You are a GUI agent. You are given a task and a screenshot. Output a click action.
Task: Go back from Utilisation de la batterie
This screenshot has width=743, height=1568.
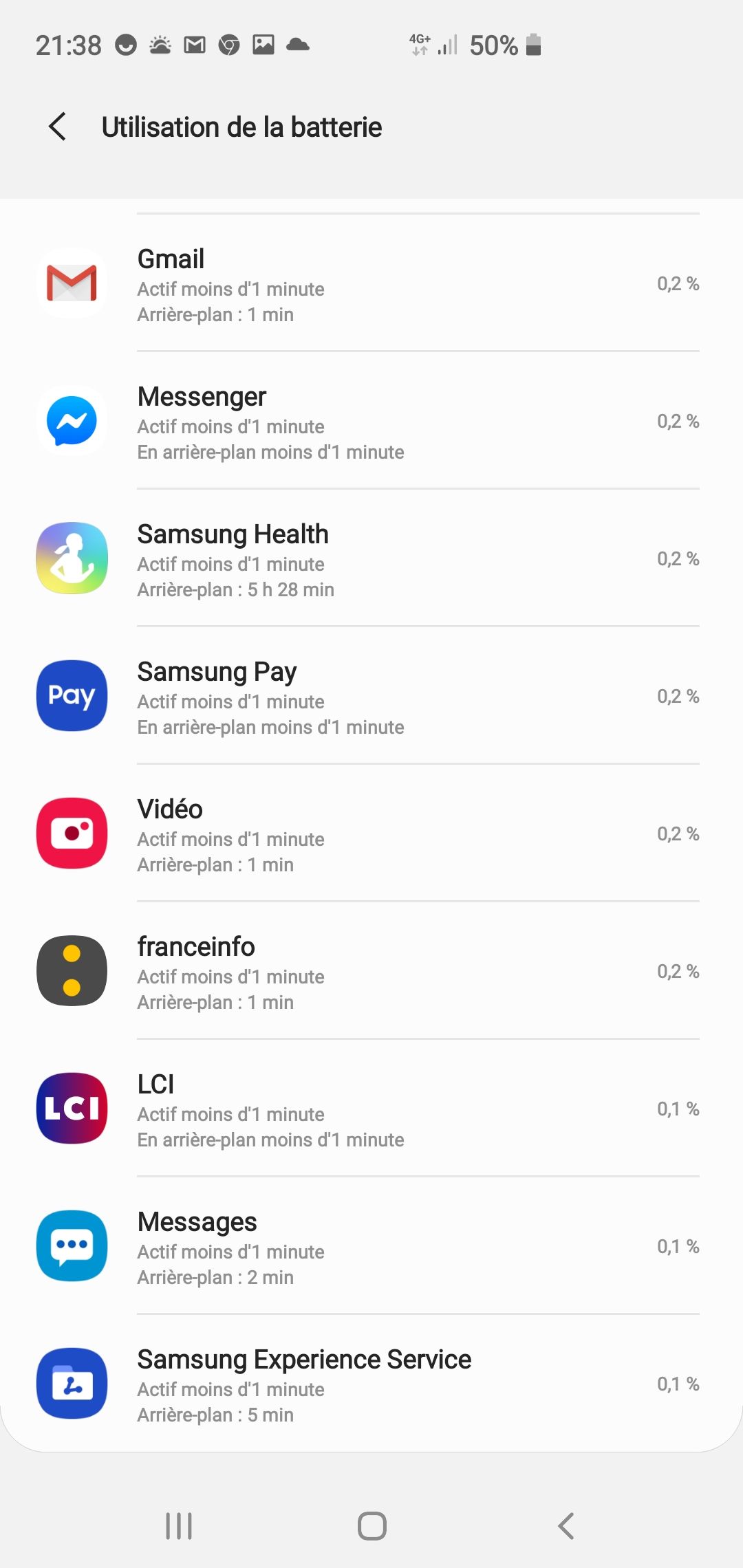pyautogui.click(x=58, y=127)
